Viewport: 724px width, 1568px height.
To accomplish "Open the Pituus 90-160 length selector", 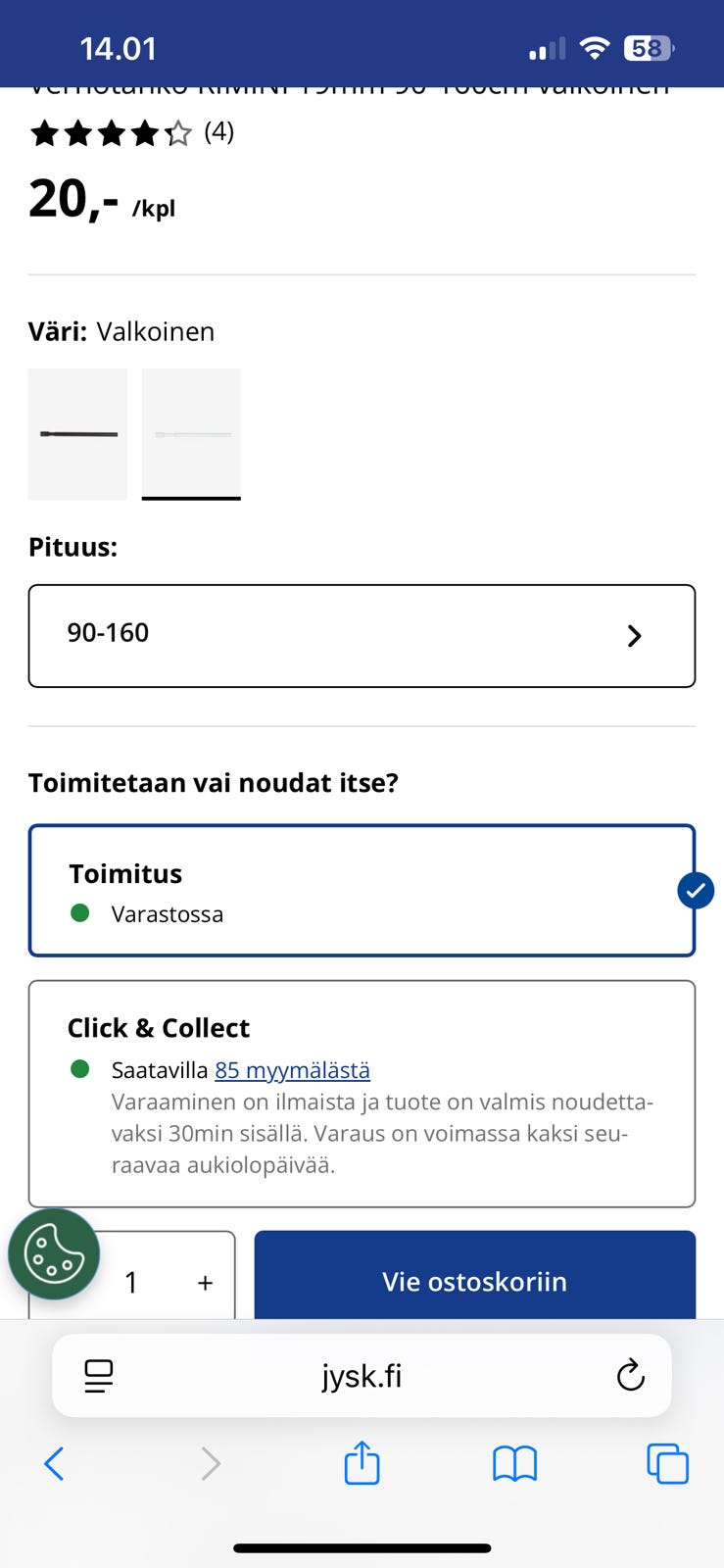I will (362, 635).
